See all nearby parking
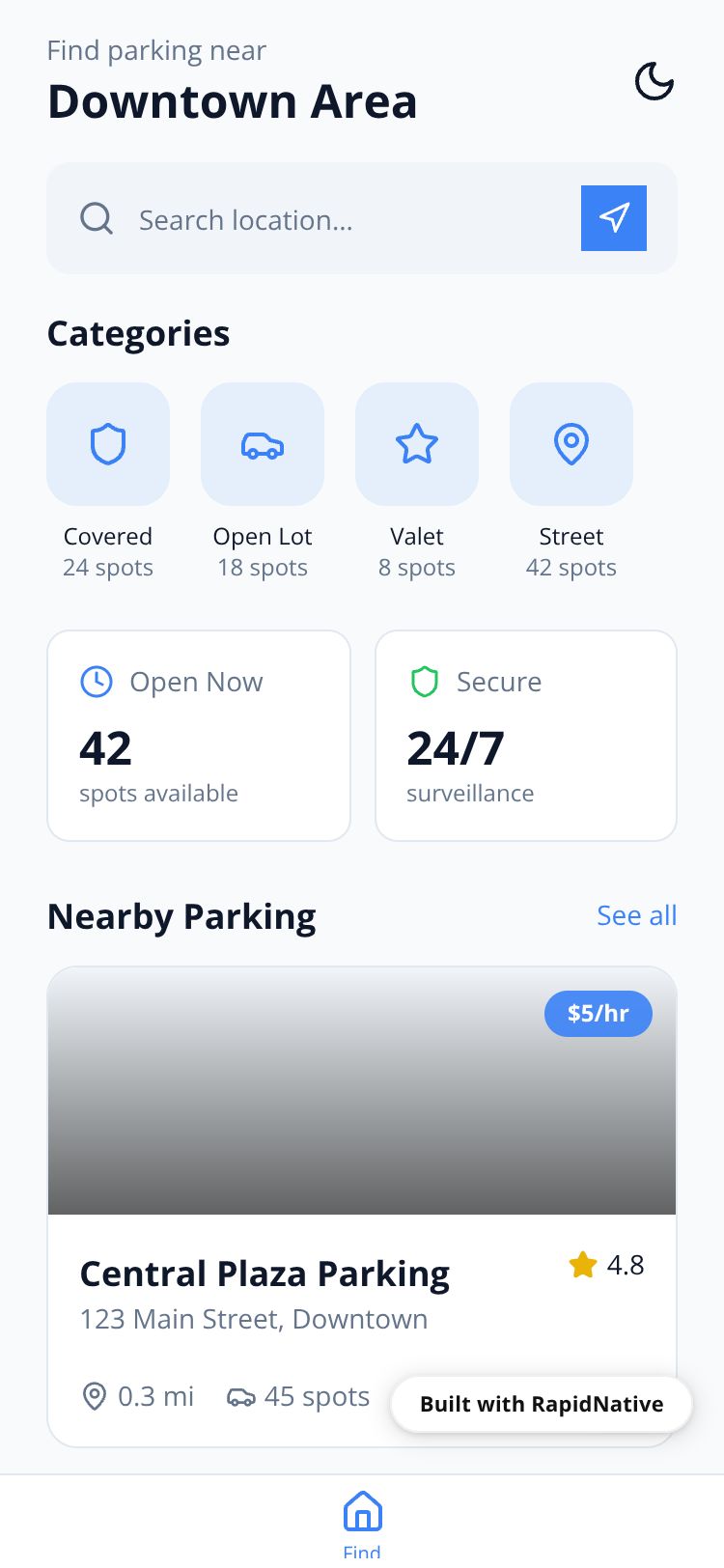Viewport: 724px width, 1568px height. [636, 915]
